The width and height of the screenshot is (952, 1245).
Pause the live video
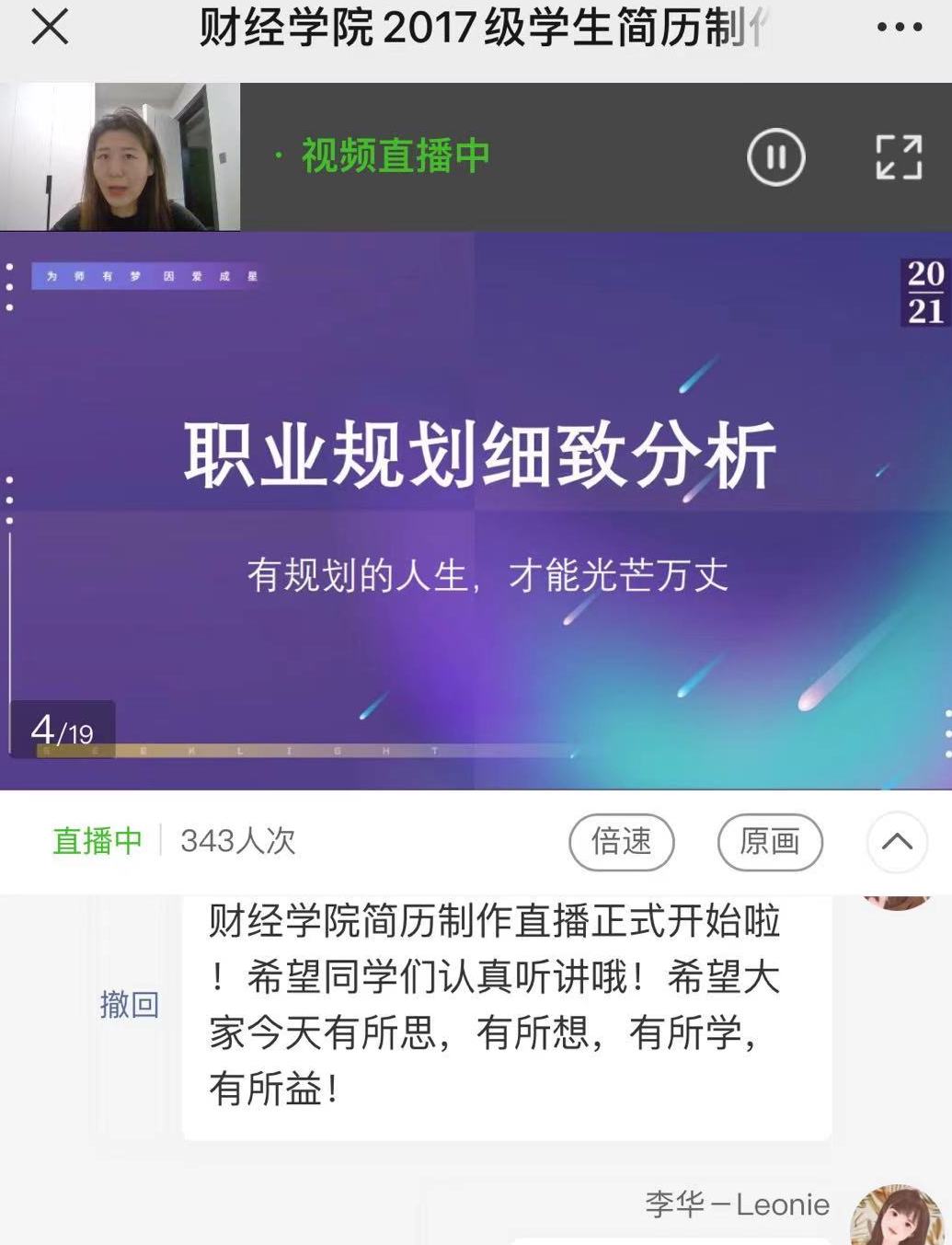[775, 157]
